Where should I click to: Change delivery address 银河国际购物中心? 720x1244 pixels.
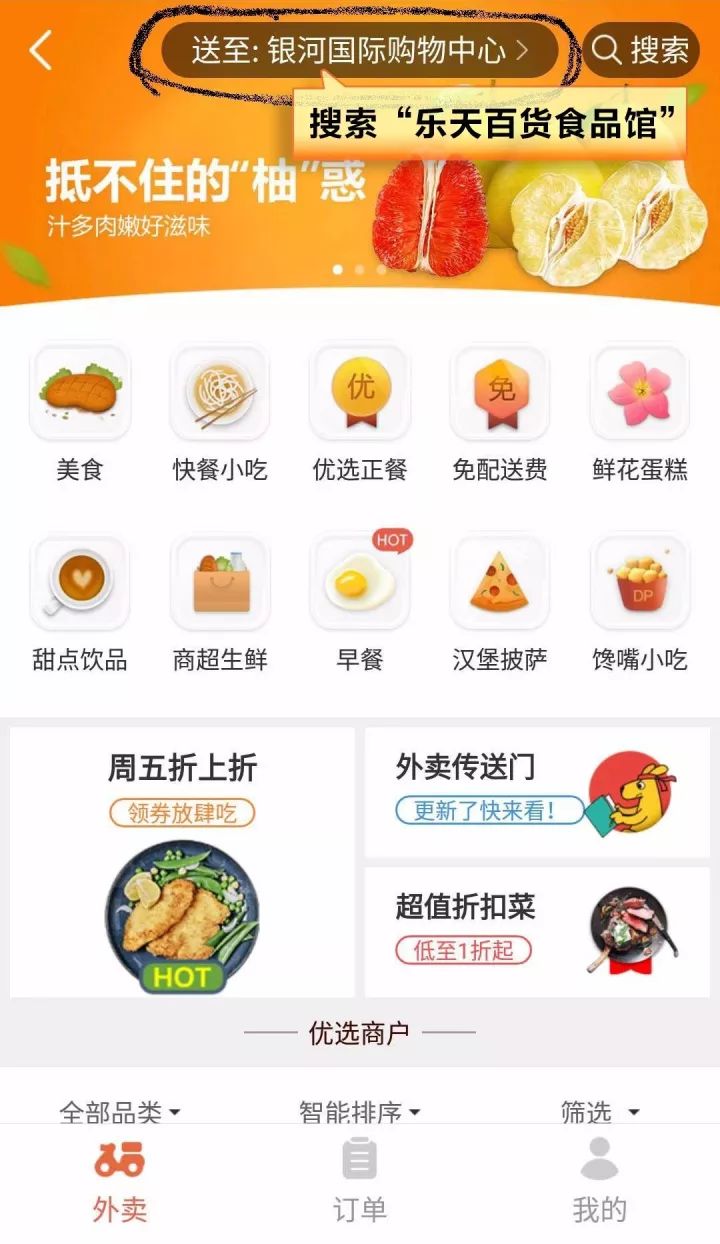(359, 50)
